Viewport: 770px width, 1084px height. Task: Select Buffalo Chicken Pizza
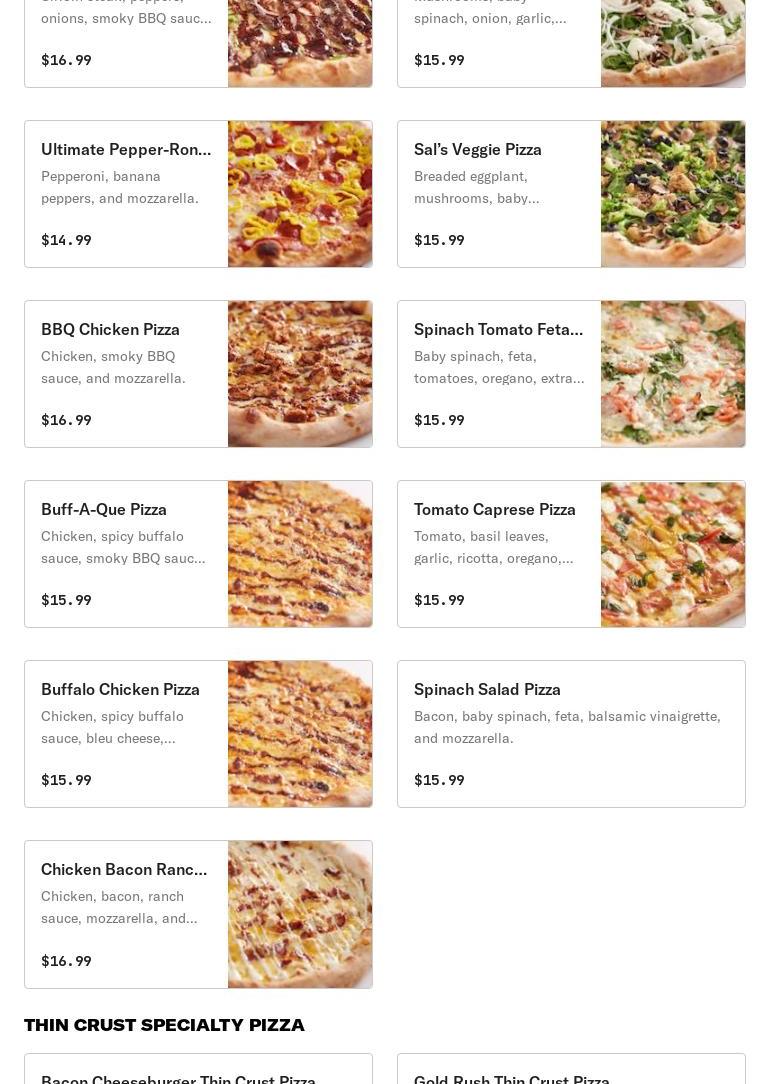(198, 734)
